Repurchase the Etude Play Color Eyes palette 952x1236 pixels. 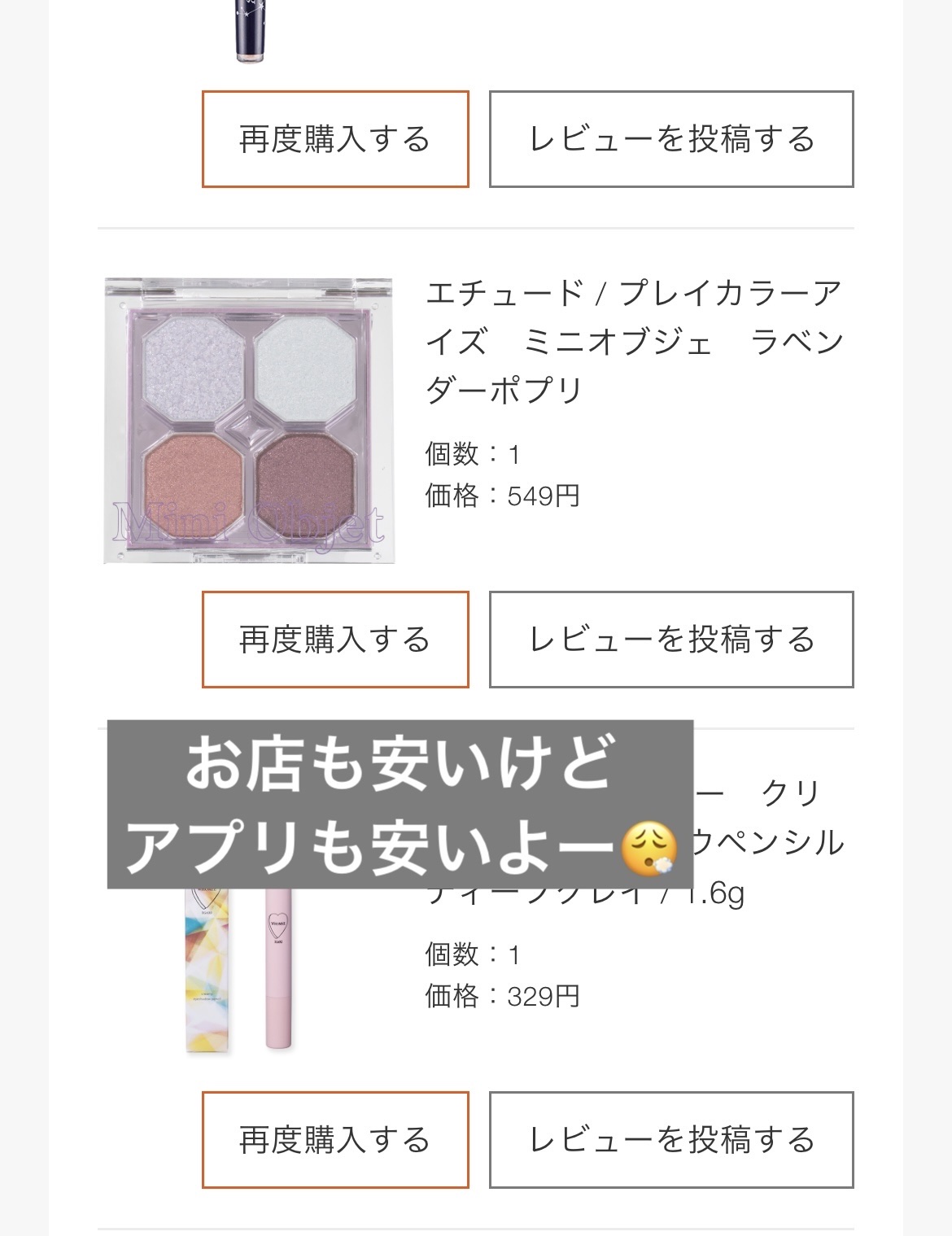[335, 640]
